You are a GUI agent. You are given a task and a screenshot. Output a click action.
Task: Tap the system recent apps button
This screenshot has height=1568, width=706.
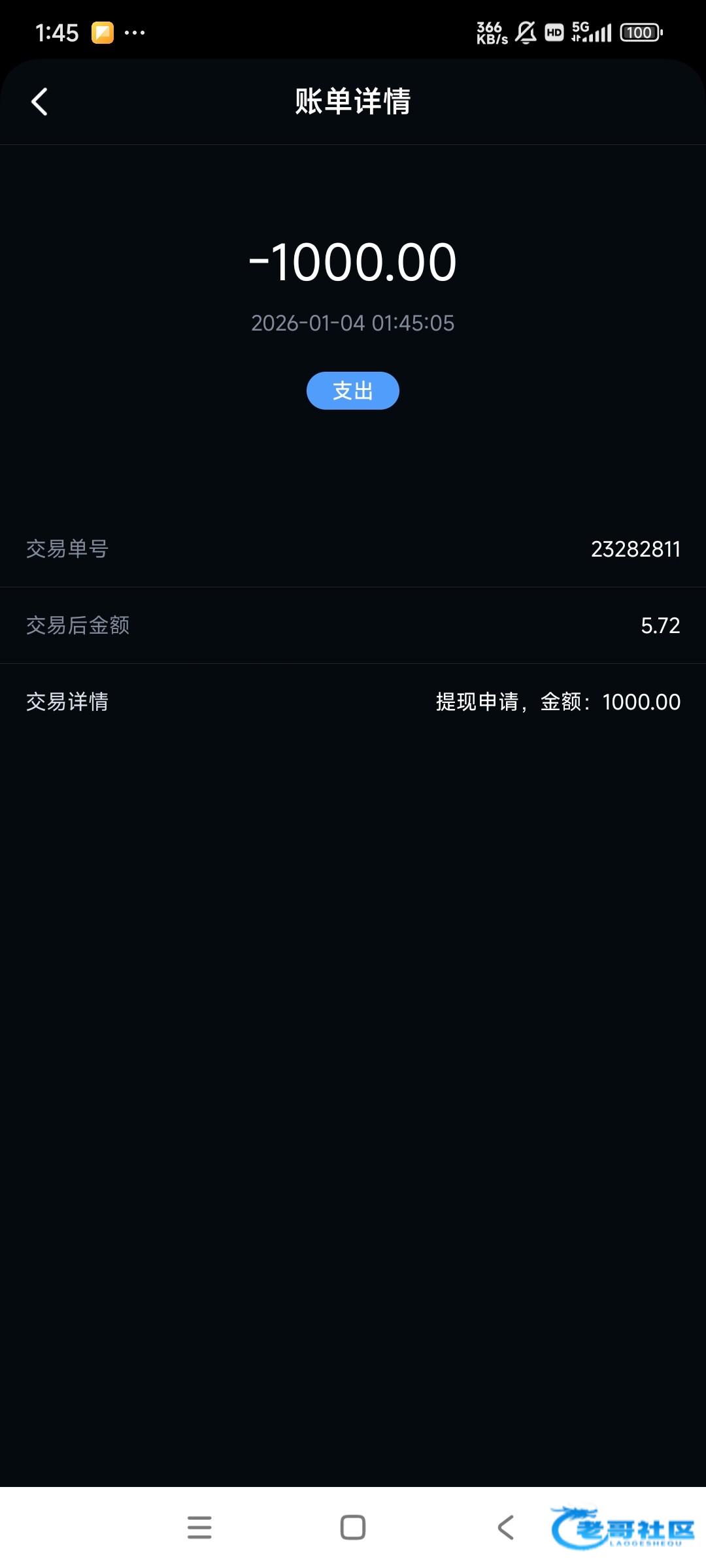click(199, 1527)
